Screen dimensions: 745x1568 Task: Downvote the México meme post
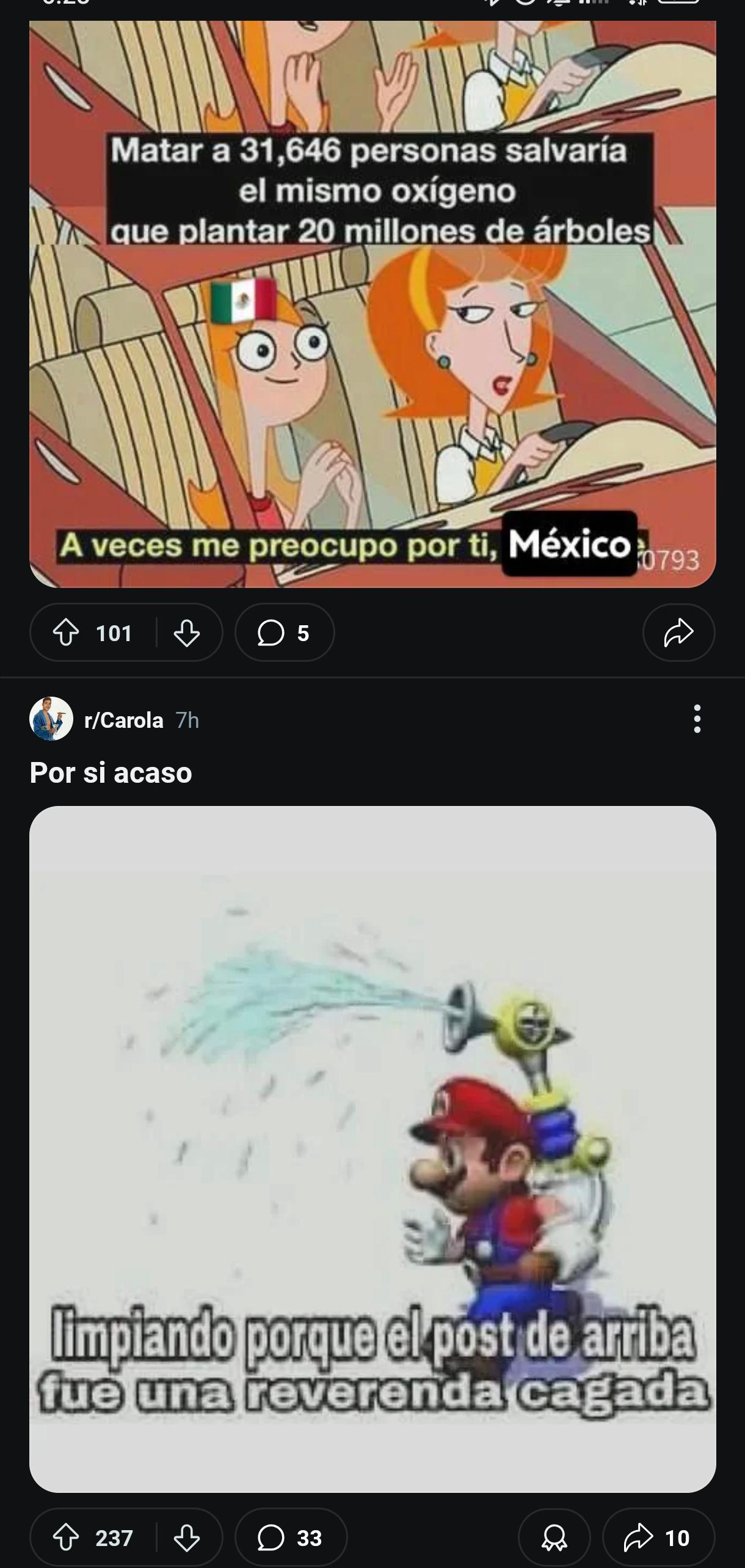click(186, 633)
